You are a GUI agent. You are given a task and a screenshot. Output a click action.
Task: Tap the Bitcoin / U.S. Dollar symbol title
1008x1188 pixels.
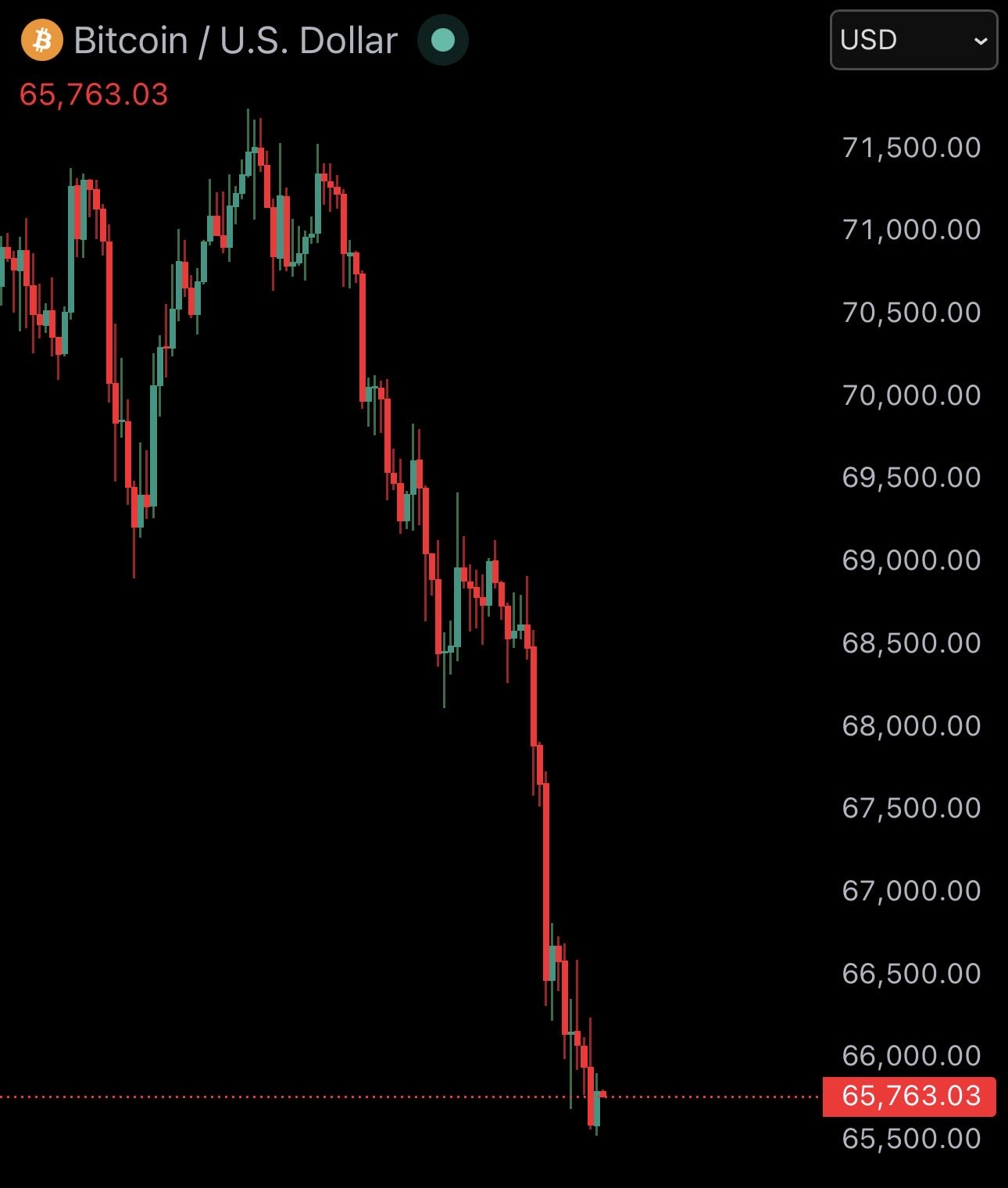(235, 41)
